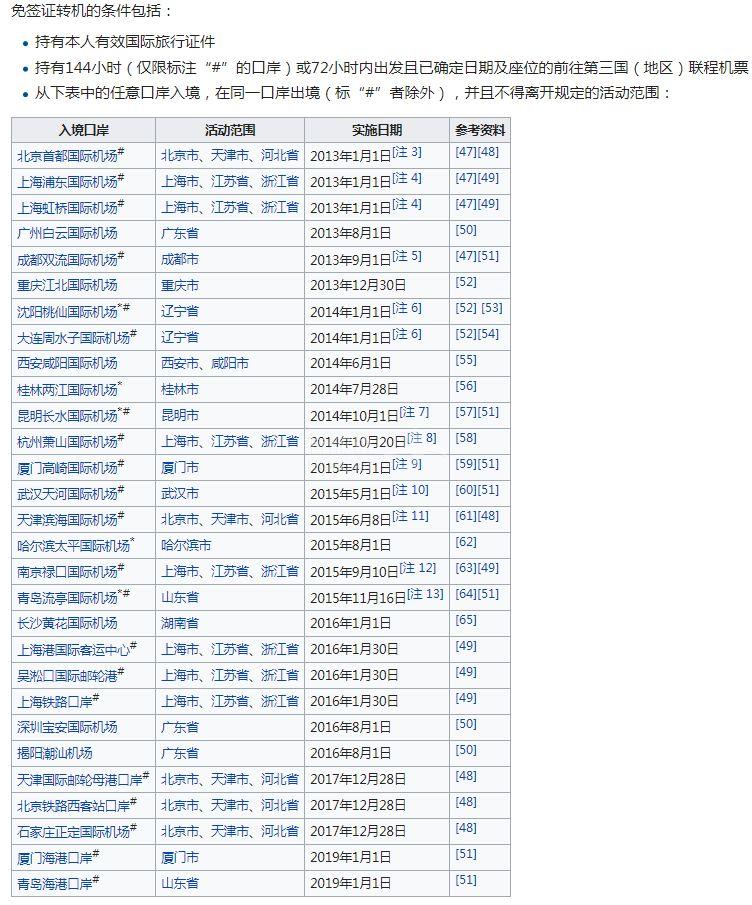Open the 广州白云国际机场 link
Image resolution: width=752 pixels, height=905 pixels.
[66, 233]
